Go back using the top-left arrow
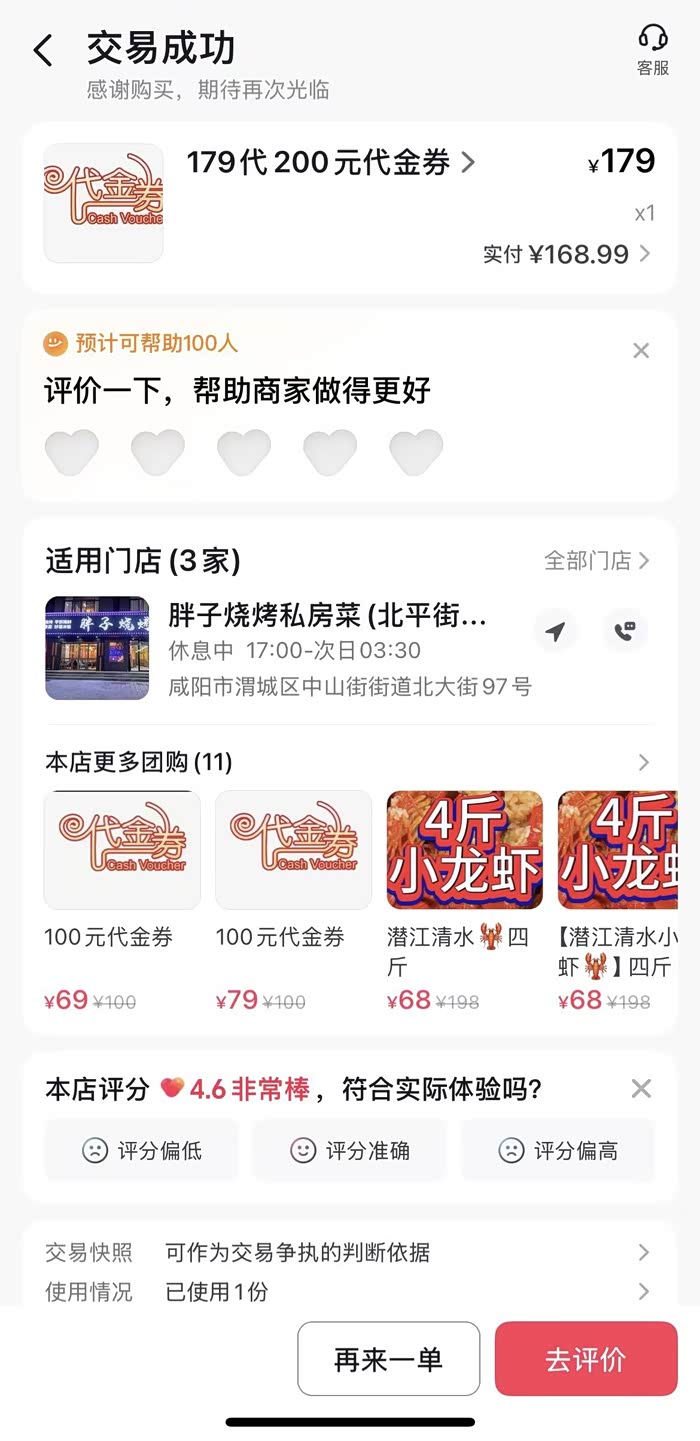 click(x=43, y=50)
